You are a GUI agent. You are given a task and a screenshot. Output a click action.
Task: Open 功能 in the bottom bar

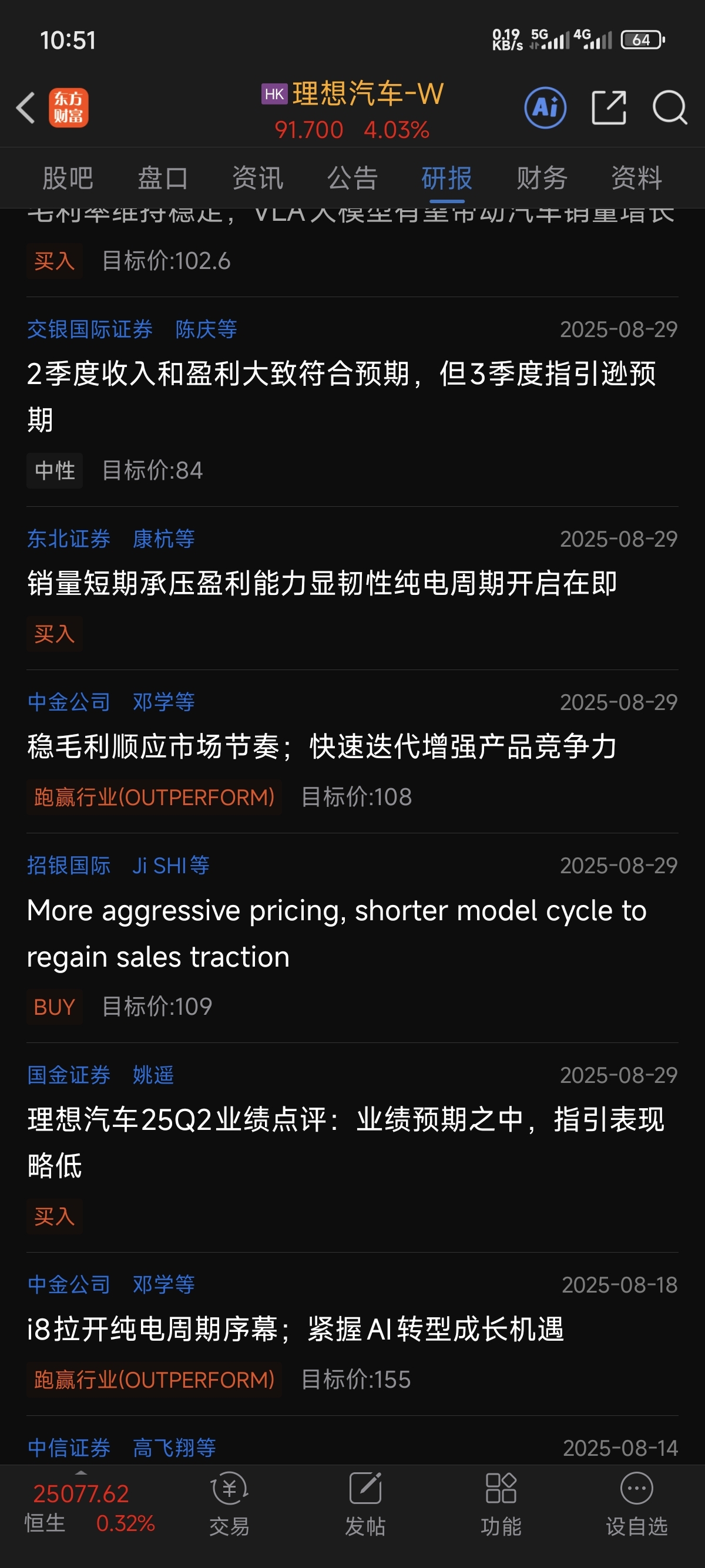tap(501, 1504)
